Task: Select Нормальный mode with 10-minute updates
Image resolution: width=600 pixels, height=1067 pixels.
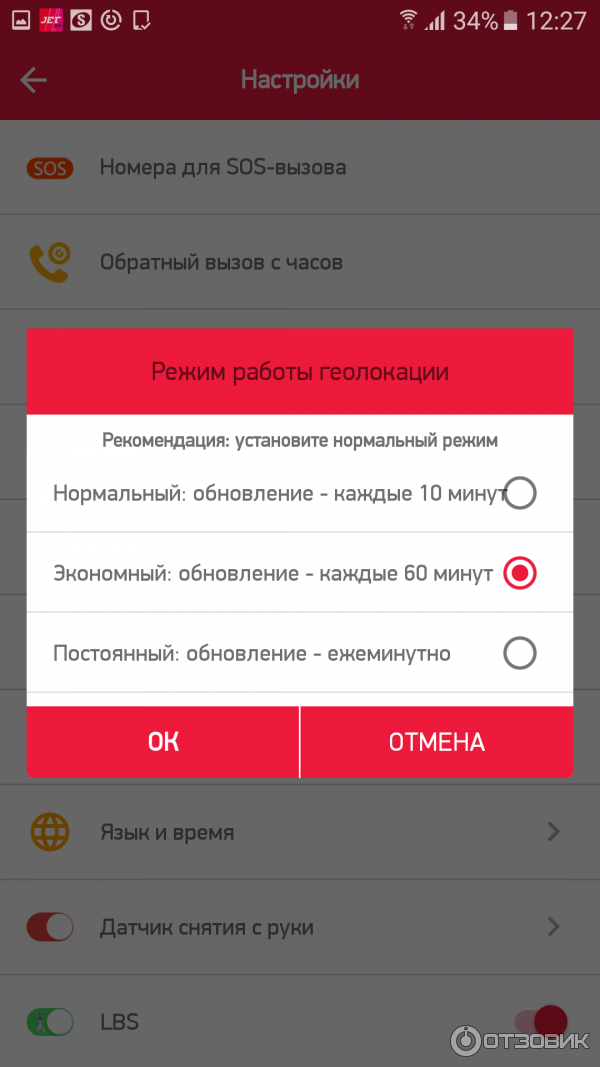Action: pyautogui.click(x=520, y=492)
